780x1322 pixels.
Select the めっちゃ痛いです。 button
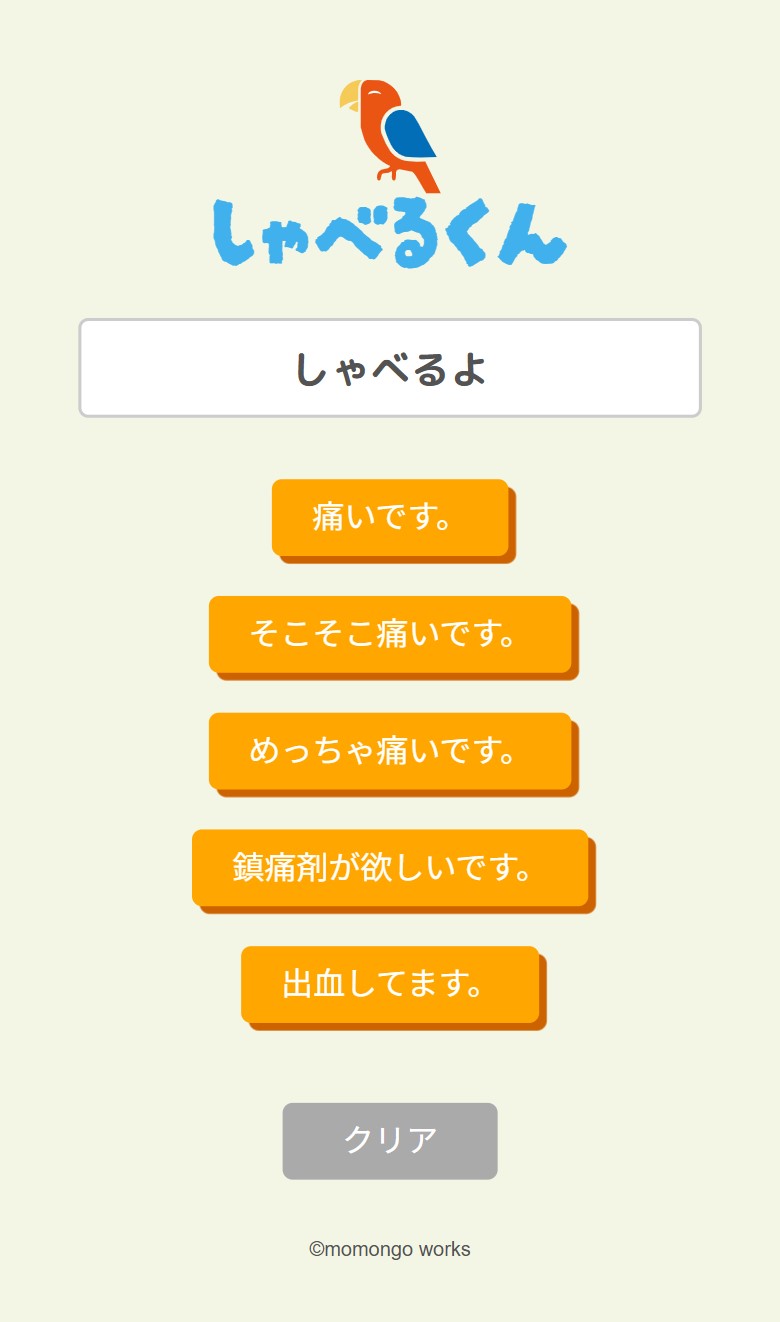point(391,751)
